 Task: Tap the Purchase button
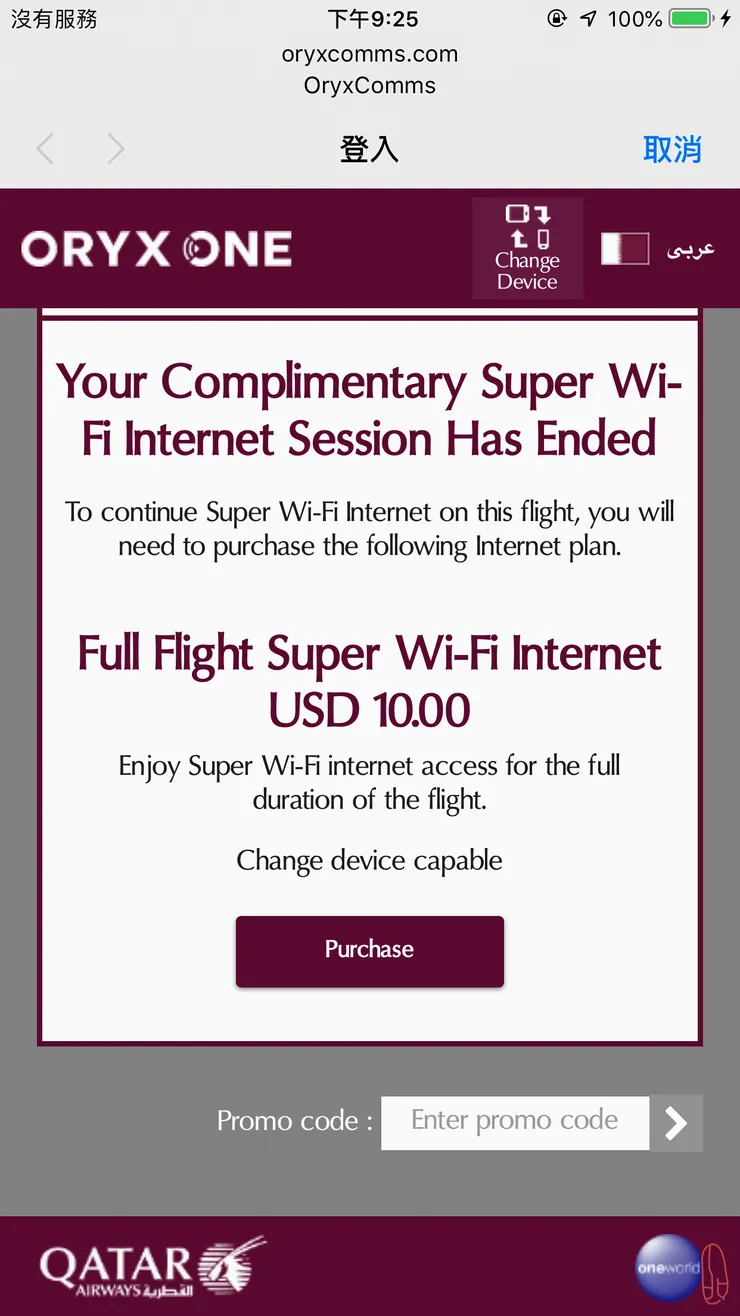[x=369, y=950]
